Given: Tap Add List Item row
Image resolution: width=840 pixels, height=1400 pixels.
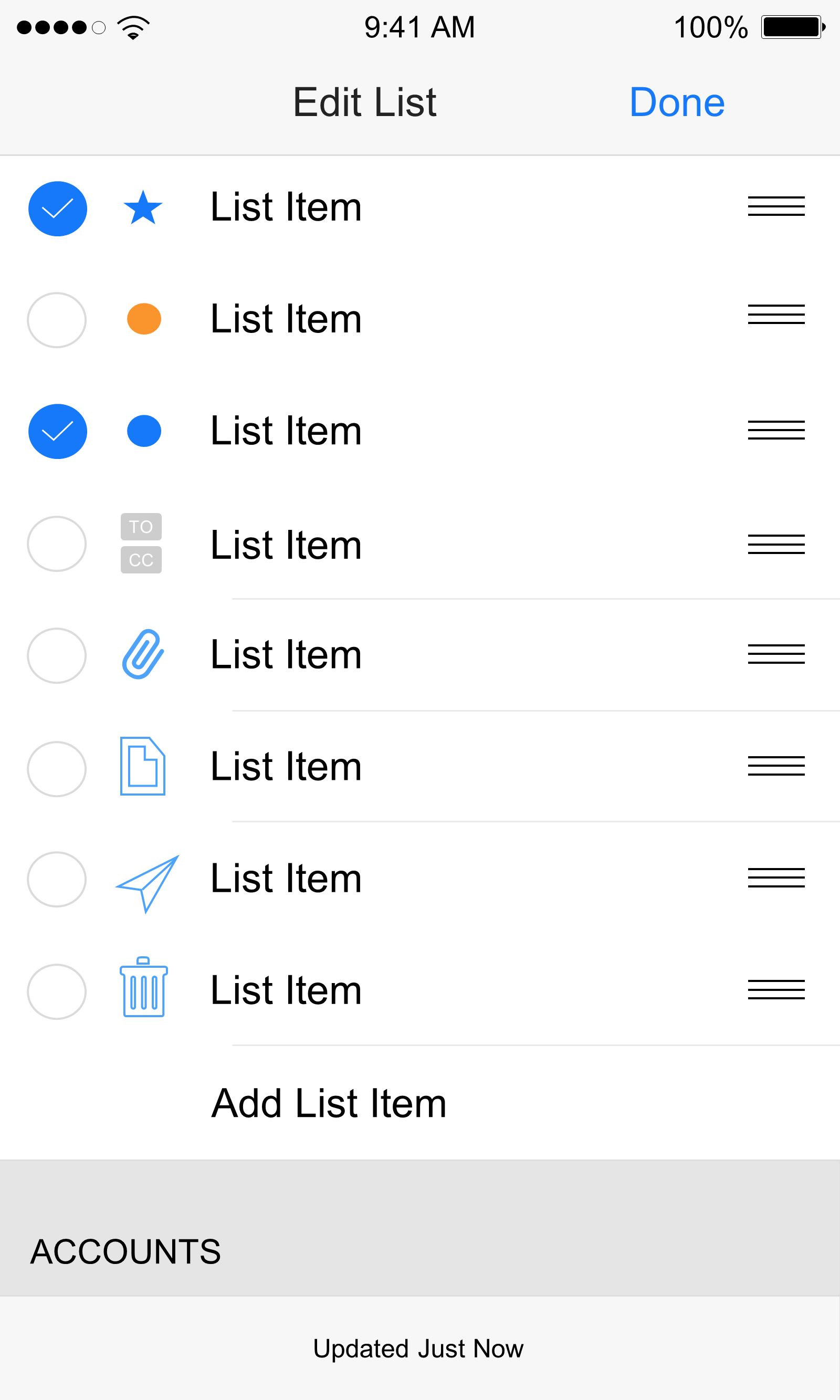Looking at the screenshot, I should click(x=420, y=1103).
